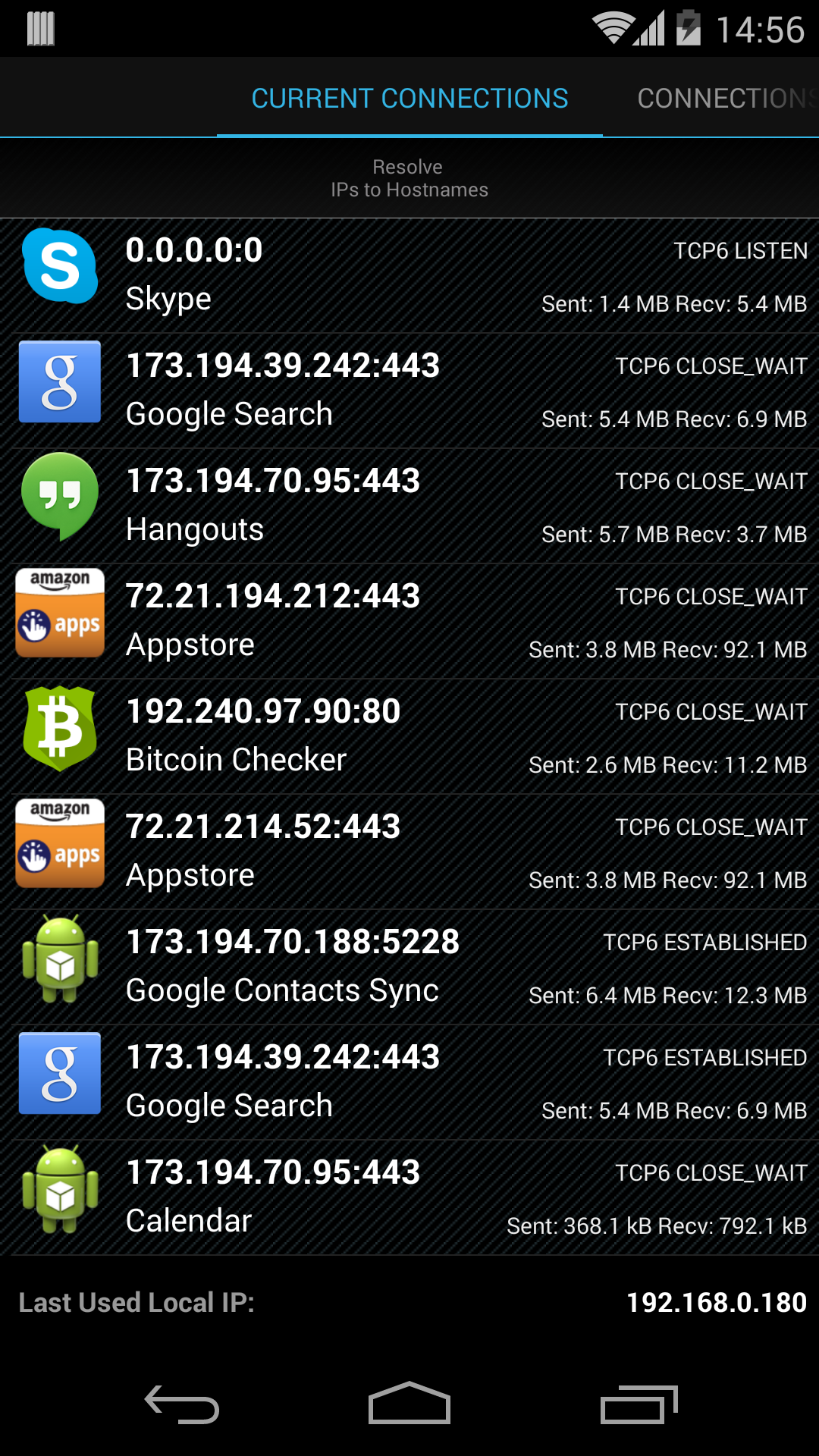Select the second Google Search icon

pos(60,1075)
